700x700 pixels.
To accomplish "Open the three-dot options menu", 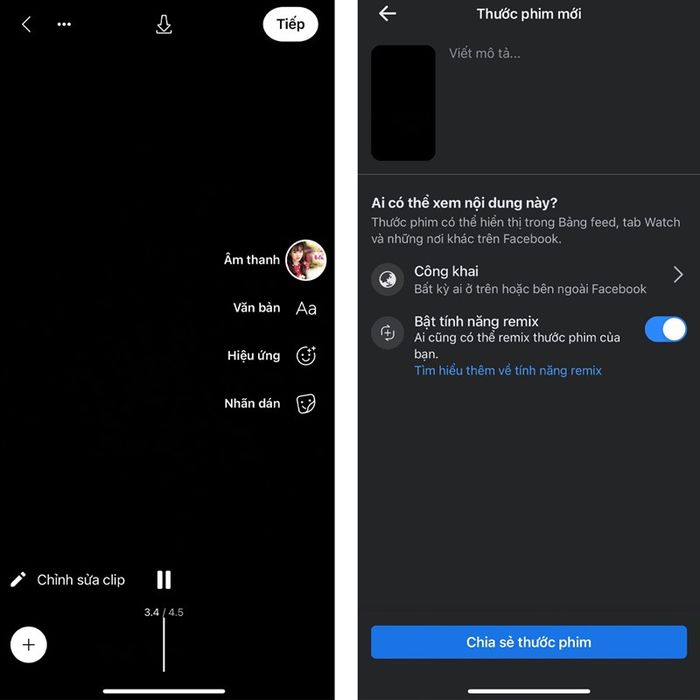I will pyautogui.click(x=64, y=24).
